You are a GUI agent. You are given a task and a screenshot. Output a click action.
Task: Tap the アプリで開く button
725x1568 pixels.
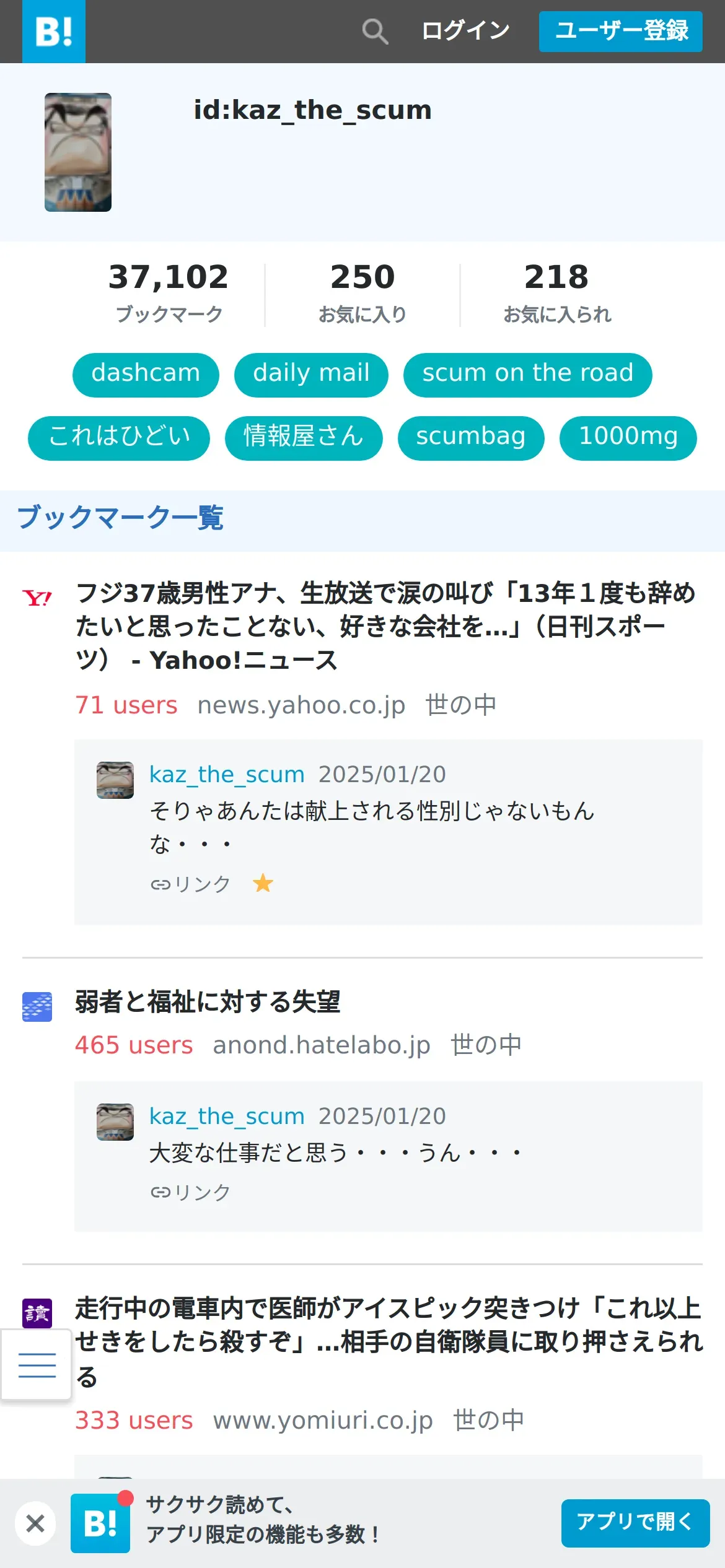coord(635,1523)
